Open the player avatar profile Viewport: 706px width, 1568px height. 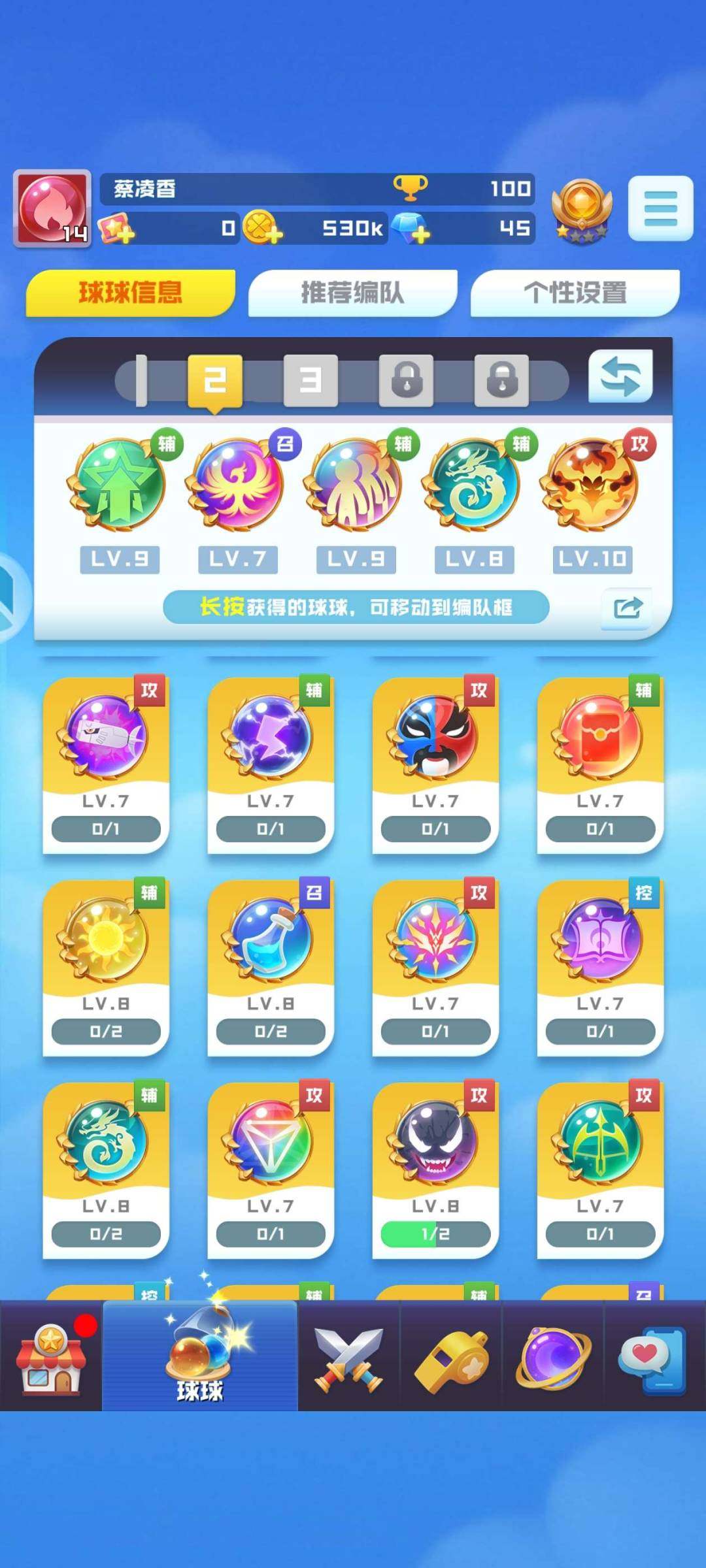(52, 208)
